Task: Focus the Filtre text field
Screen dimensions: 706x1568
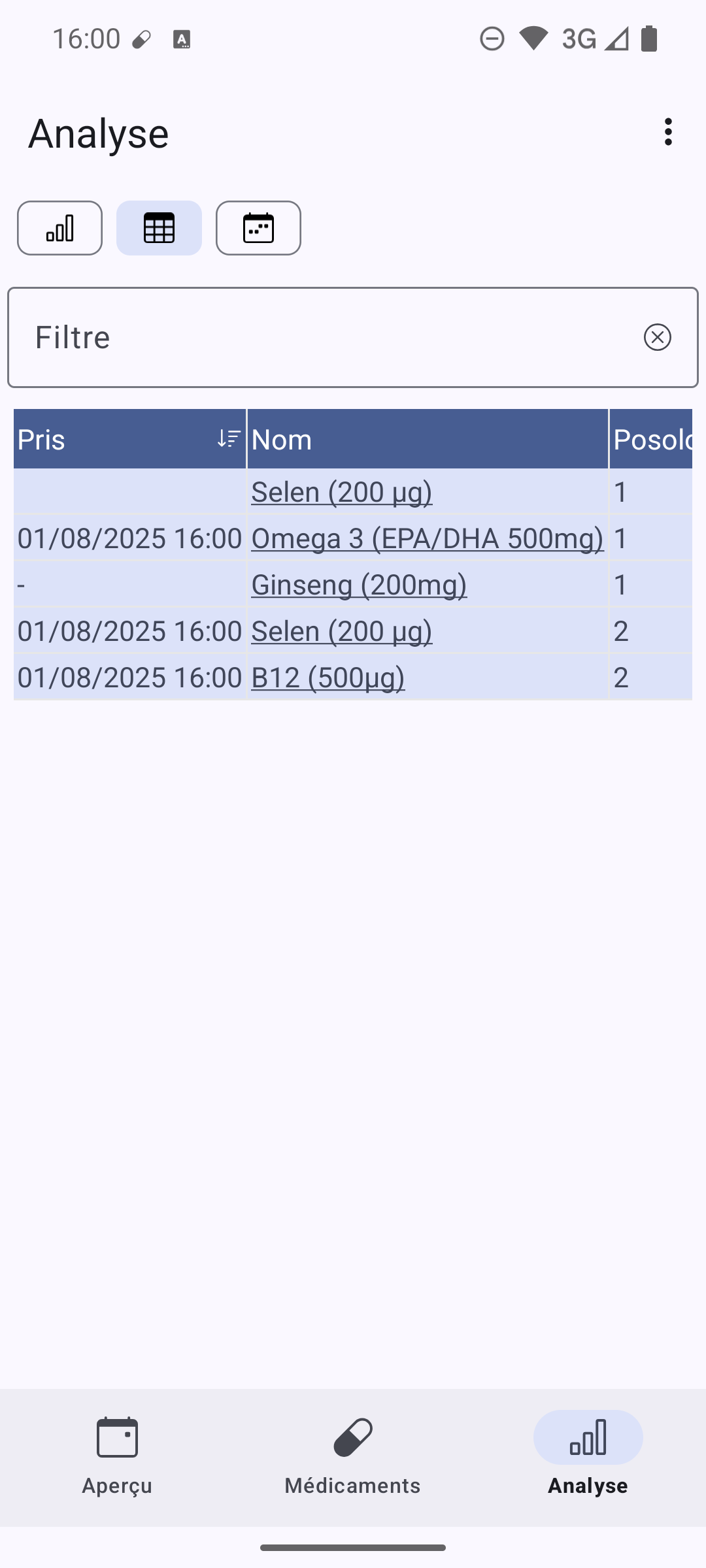Action: tap(327, 337)
